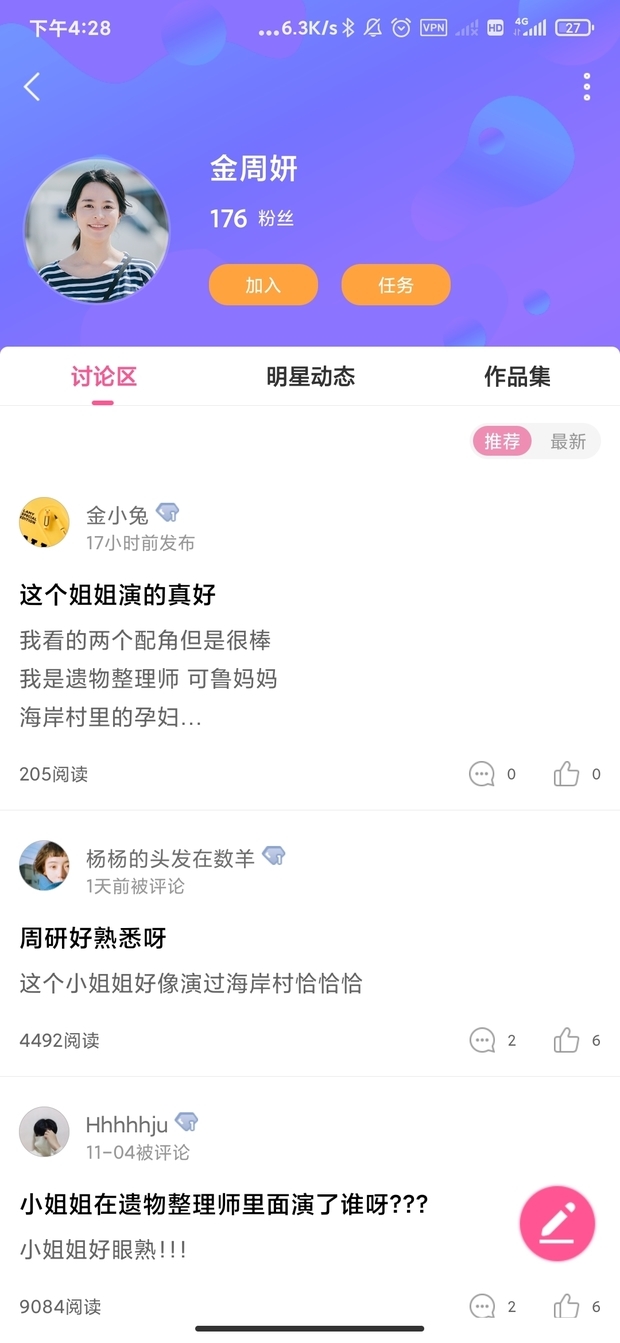Viewport: 620px width, 1343px height.
Task: Switch to the 明星动态 tab
Action: pyautogui.click(x=310, y=377)
